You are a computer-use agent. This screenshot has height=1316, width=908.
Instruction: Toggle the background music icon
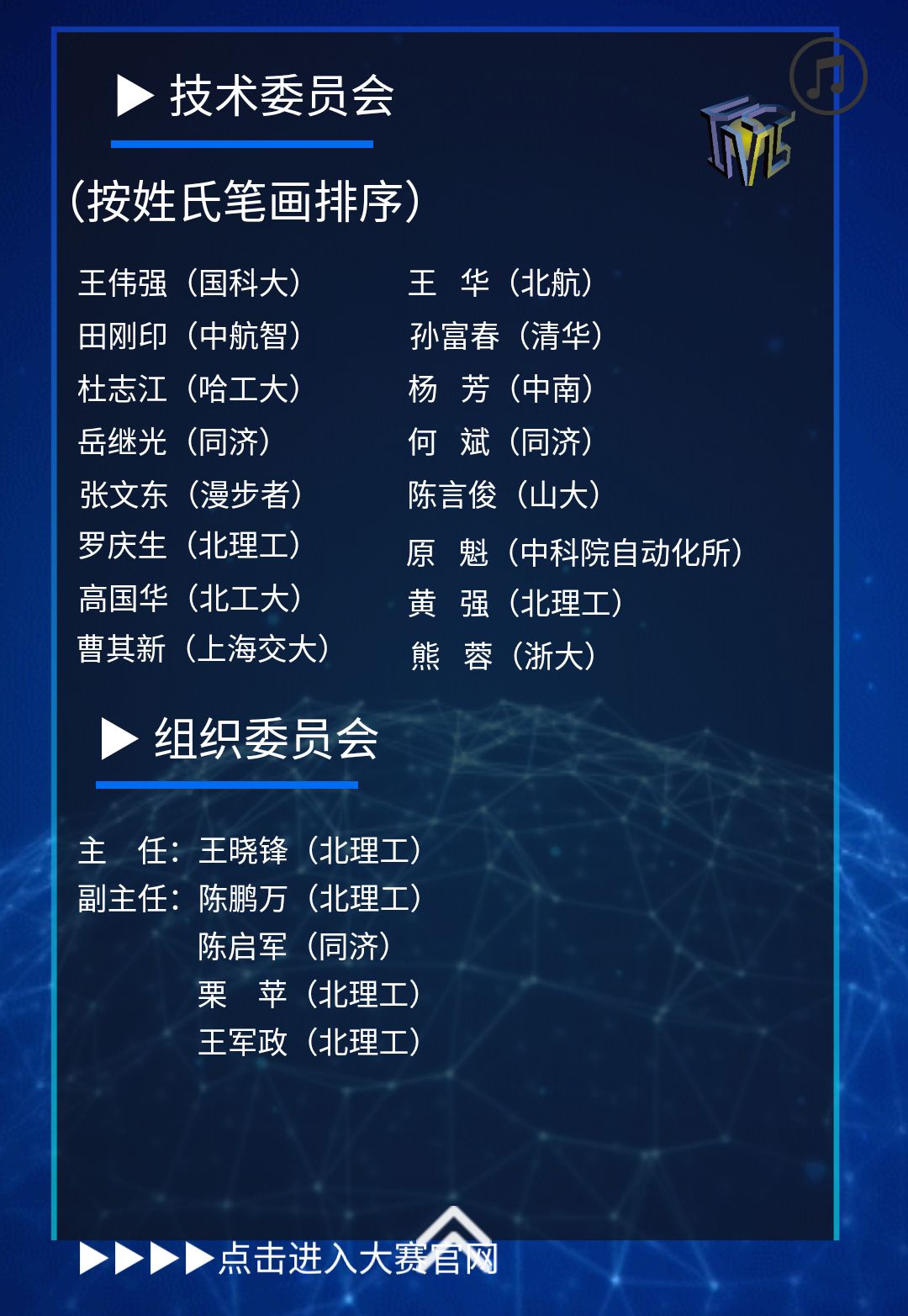827,76
